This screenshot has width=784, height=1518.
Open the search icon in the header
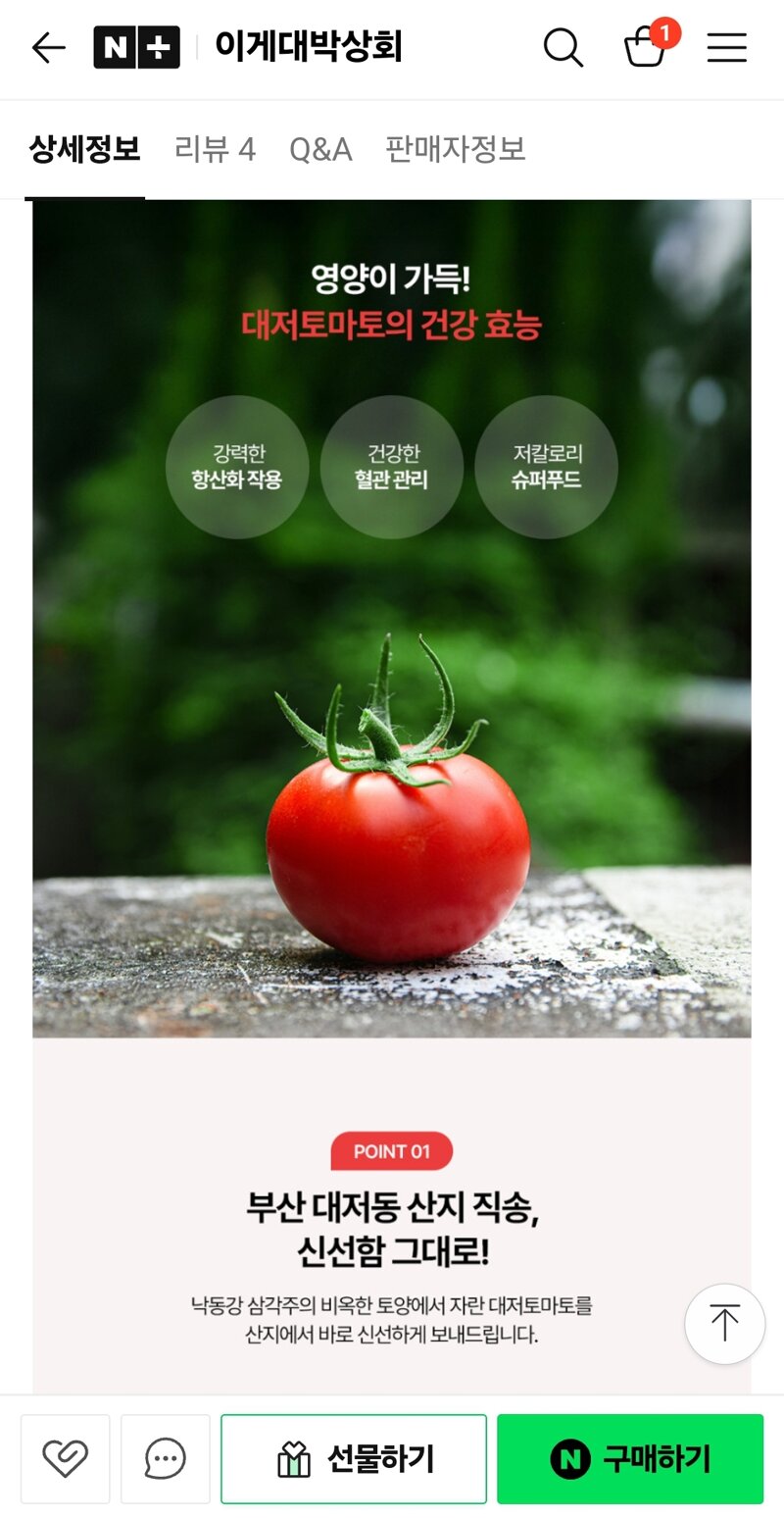click(563, 47)
